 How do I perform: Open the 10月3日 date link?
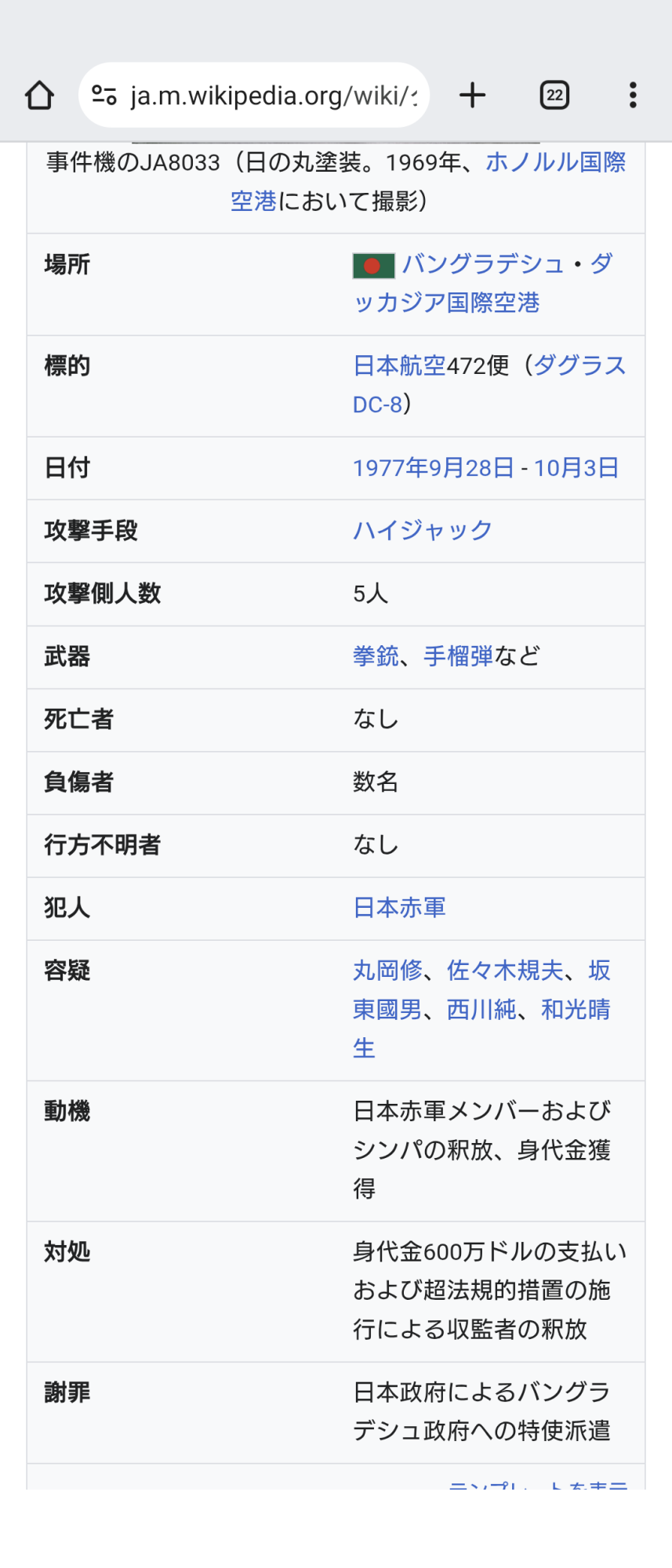click(576, 468)
